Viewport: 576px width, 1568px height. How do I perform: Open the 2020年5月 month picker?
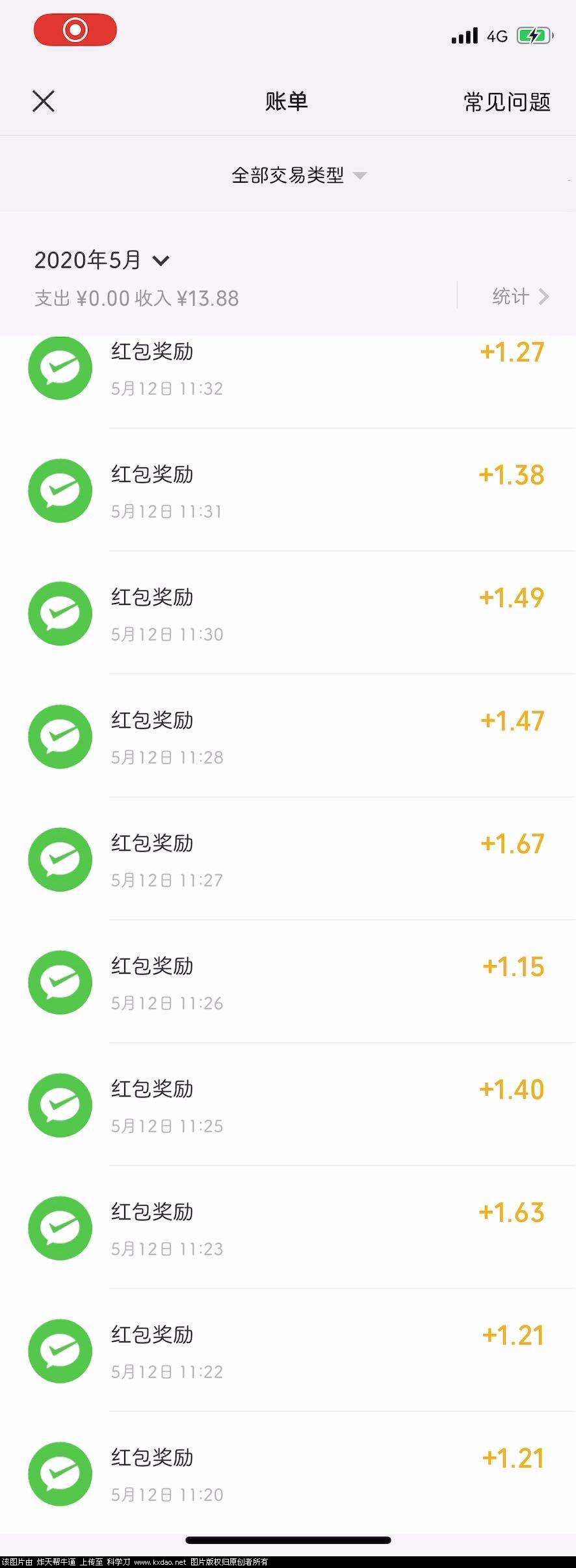pos(102,260)
